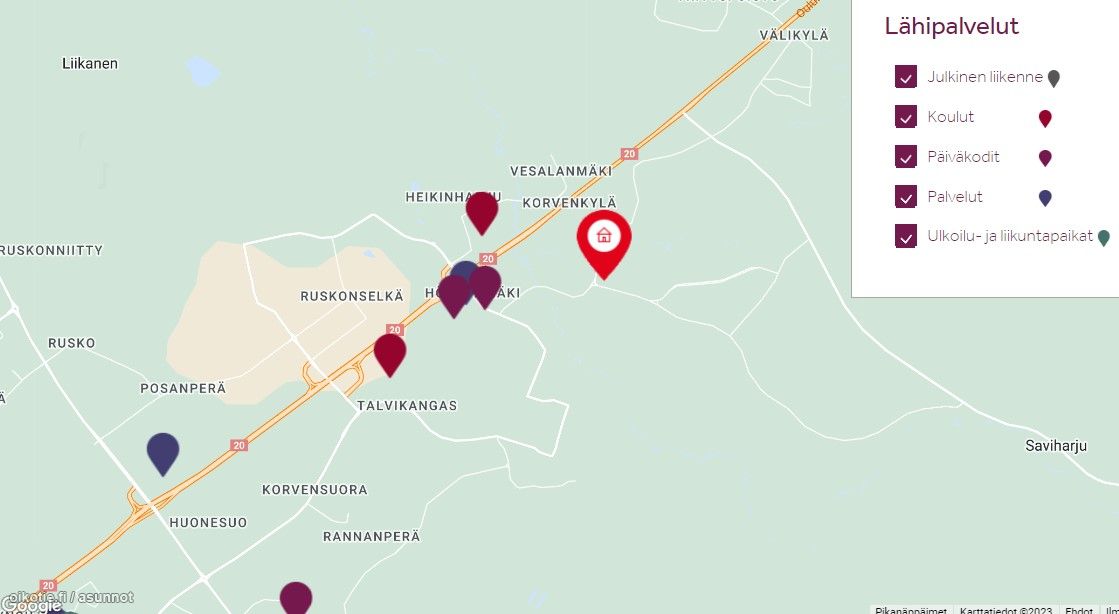Image resolution: width=1119 pixels, height=614 pixels.
Task: Toggle the Päiväkodit checkbox
Action: [x=906, y=157]
